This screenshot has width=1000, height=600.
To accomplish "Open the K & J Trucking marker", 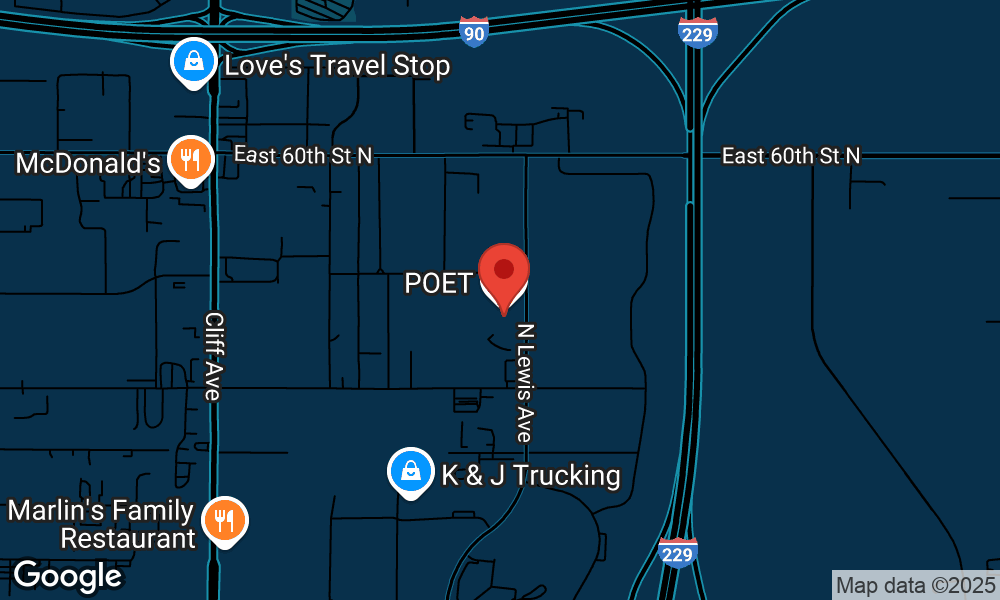I will (x=409, y=471).
